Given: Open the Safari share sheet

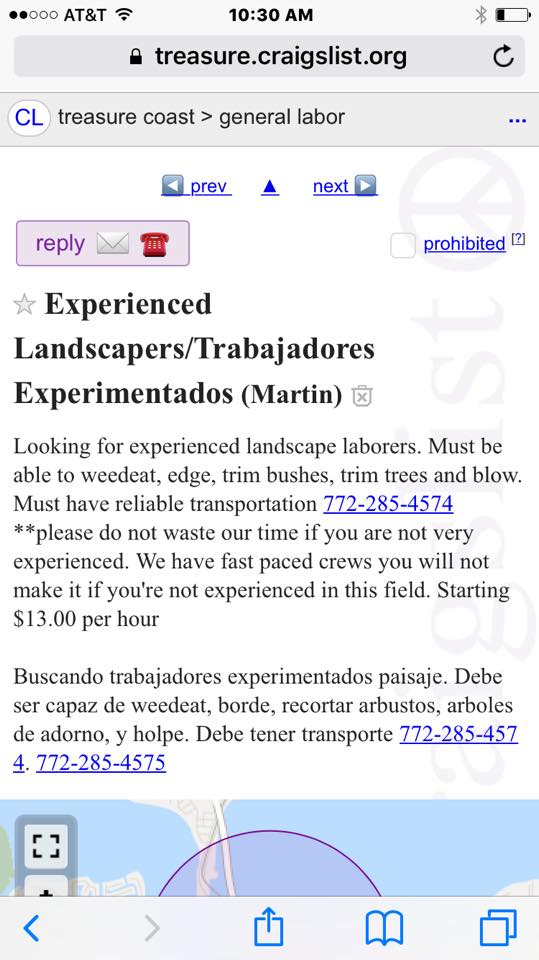Looking at the screenshot, I should click(x=269, y=927).
